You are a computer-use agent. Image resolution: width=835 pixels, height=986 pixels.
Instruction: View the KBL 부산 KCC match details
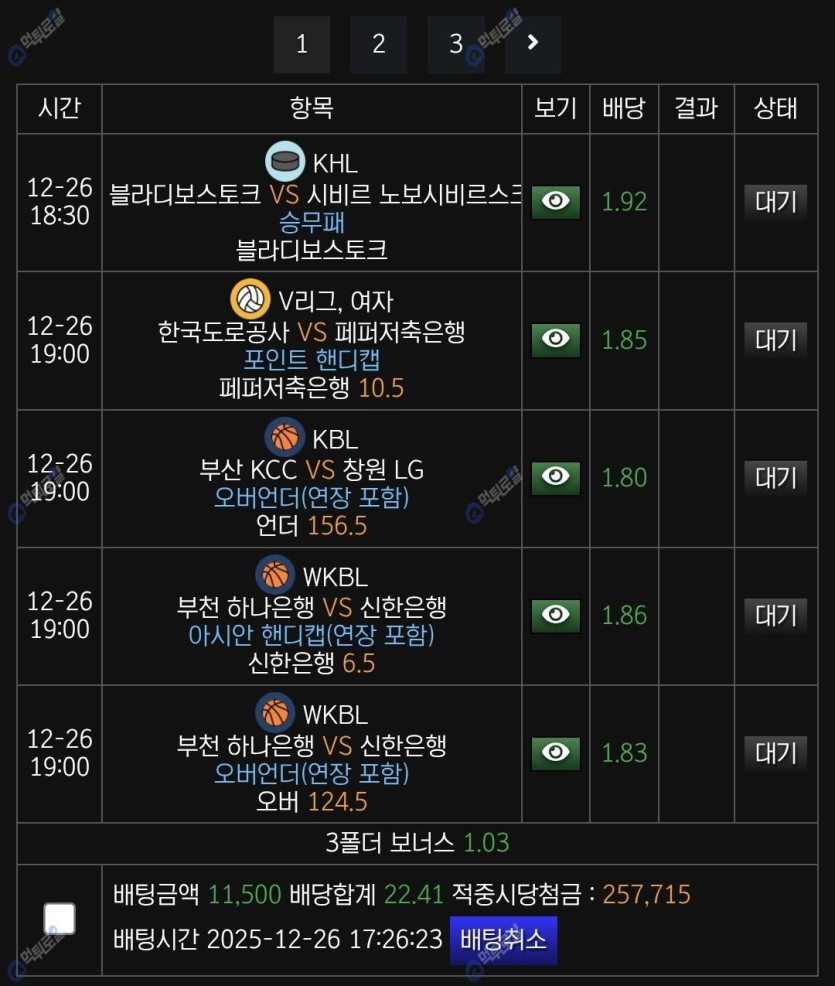[x=555, y=478]
